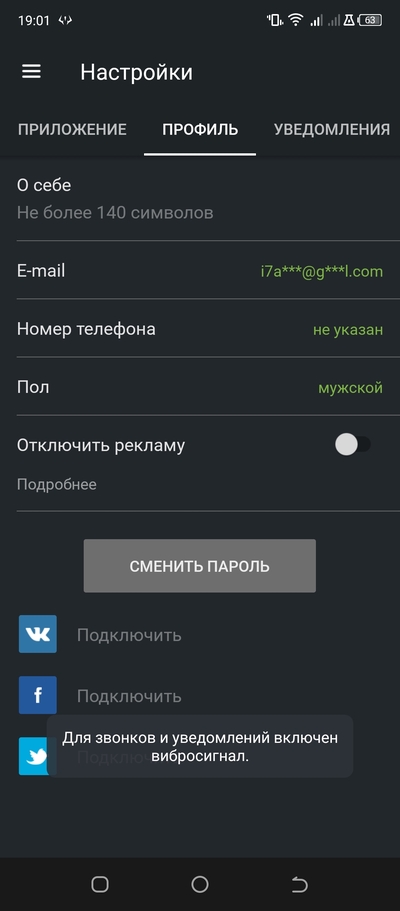Open the hamburger drawer menu
Image resolution: width=400 pixels, height=911 pixels.
31,71
